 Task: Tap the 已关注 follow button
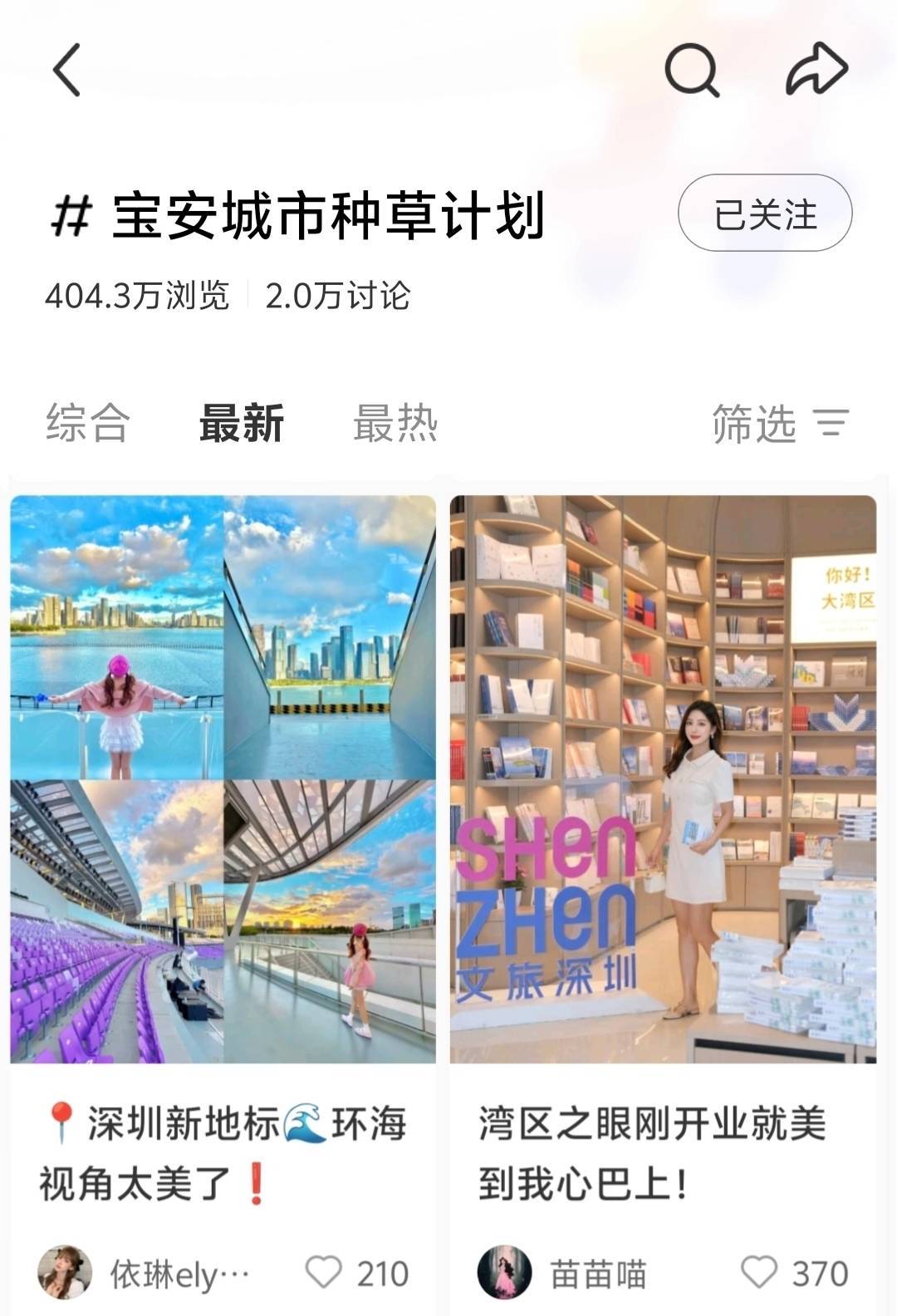[765, 214]
